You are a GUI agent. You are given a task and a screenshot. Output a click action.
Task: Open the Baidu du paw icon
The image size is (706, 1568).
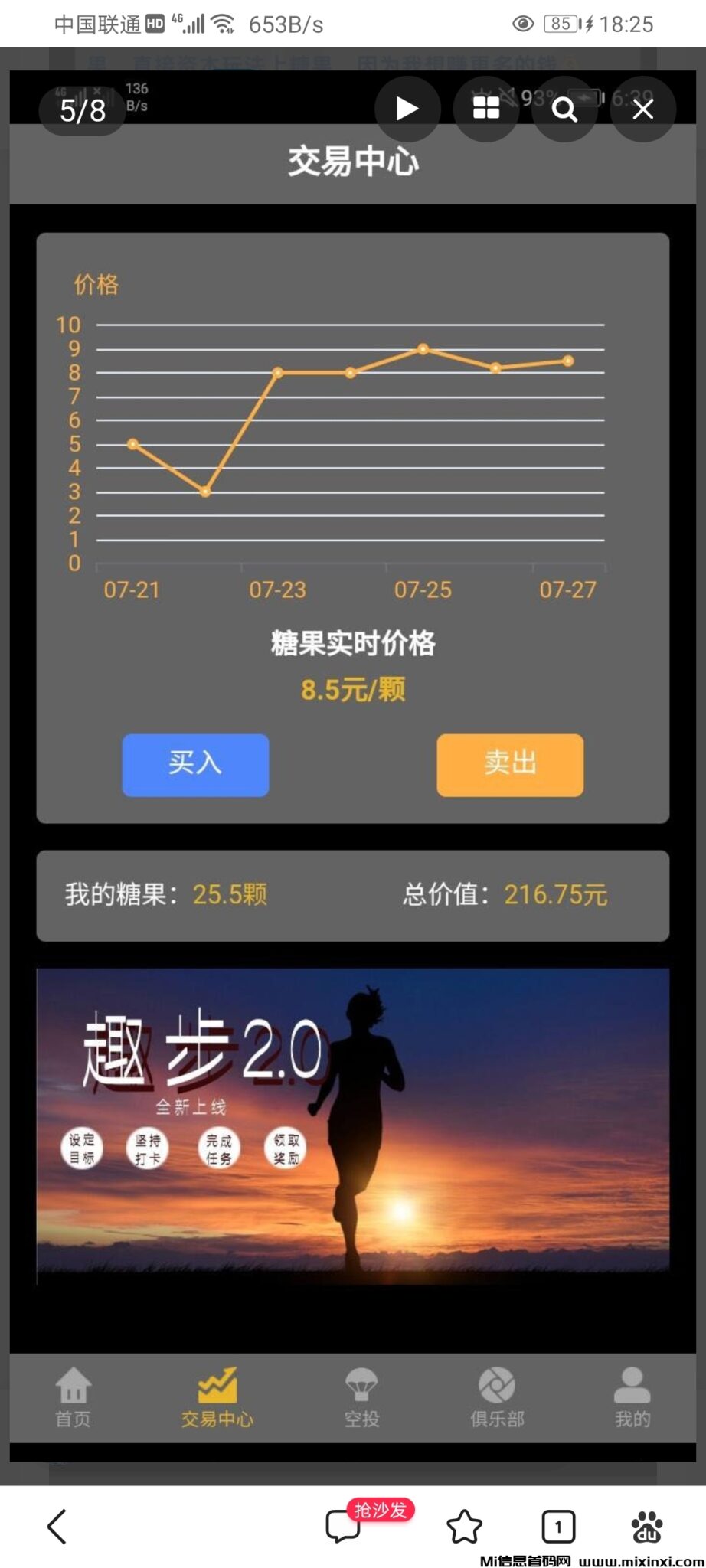coord(647,1526)
